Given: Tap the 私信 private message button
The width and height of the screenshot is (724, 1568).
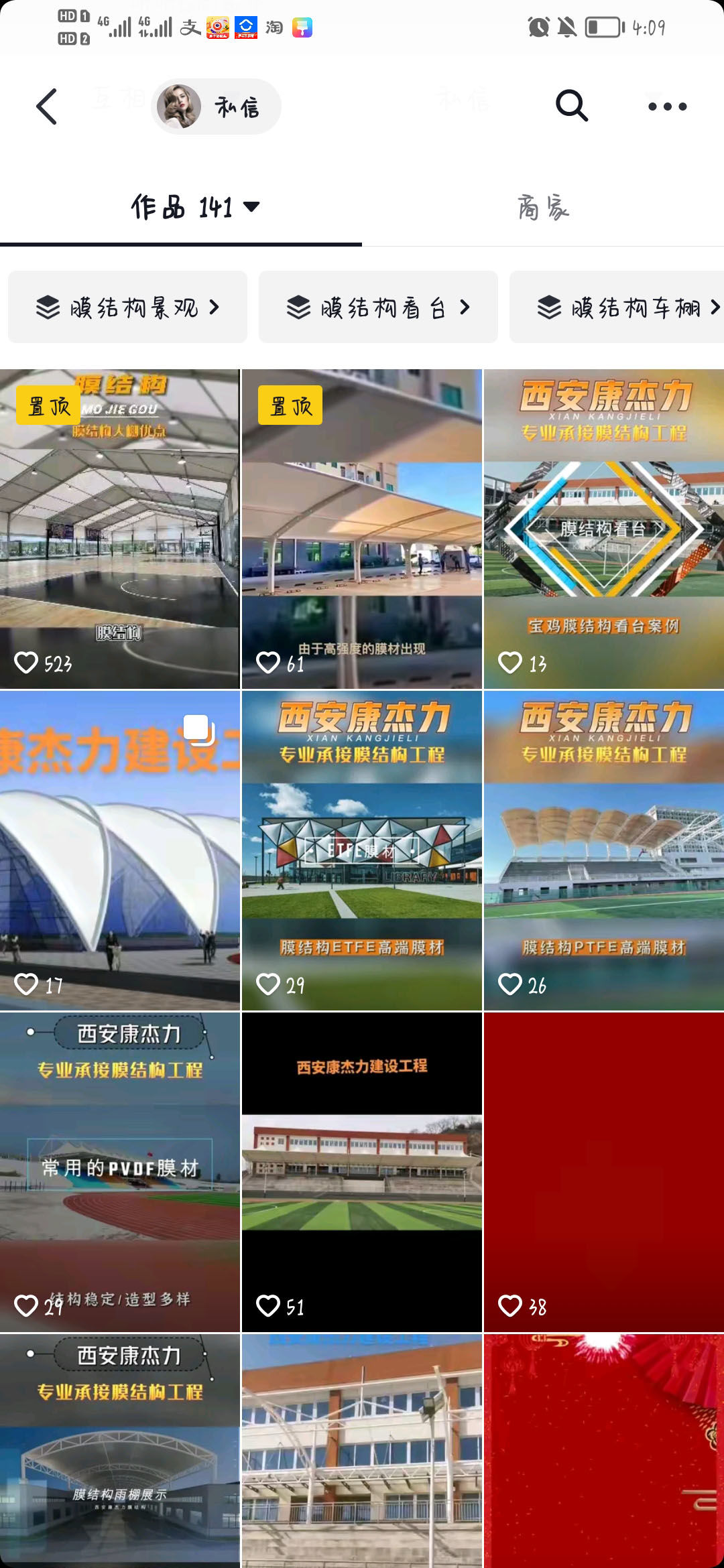Looking at the screenshot, I should [x=216, y=107].
